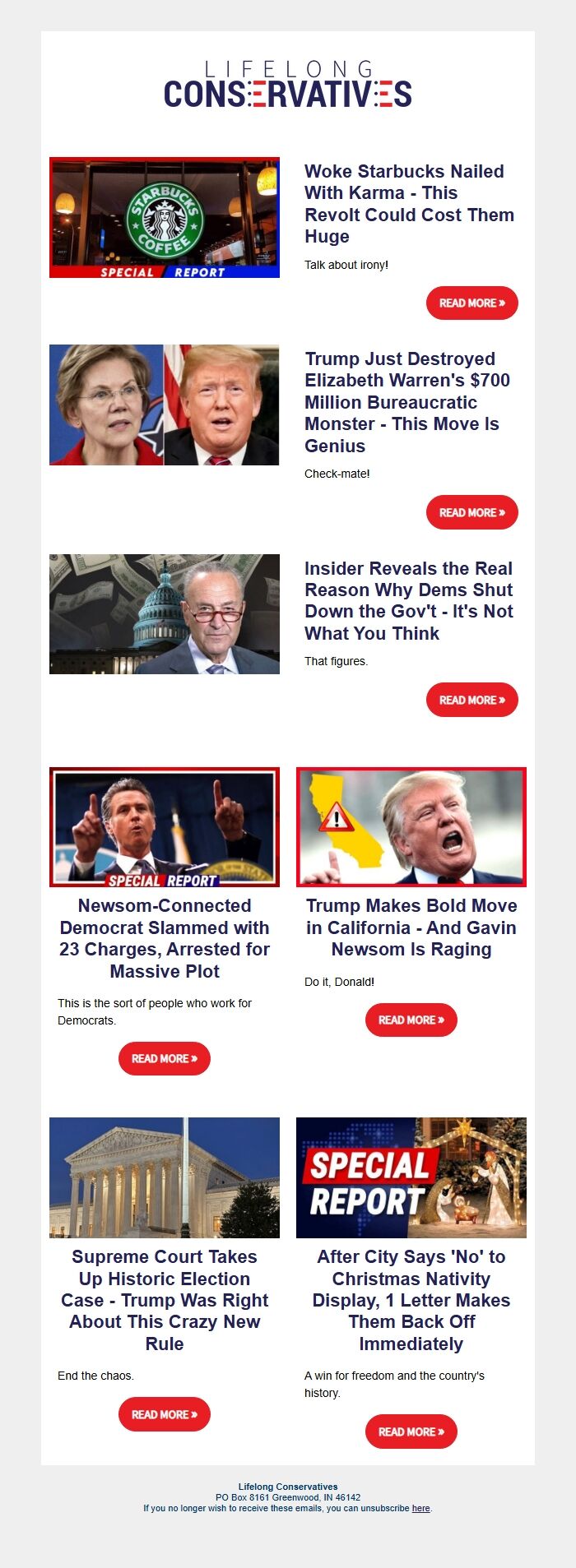Image resolution: width=576 pixels, height=1568 pixels.
Task: Open Read More for the Elizabeth Warren article
Action: point(471,513)
